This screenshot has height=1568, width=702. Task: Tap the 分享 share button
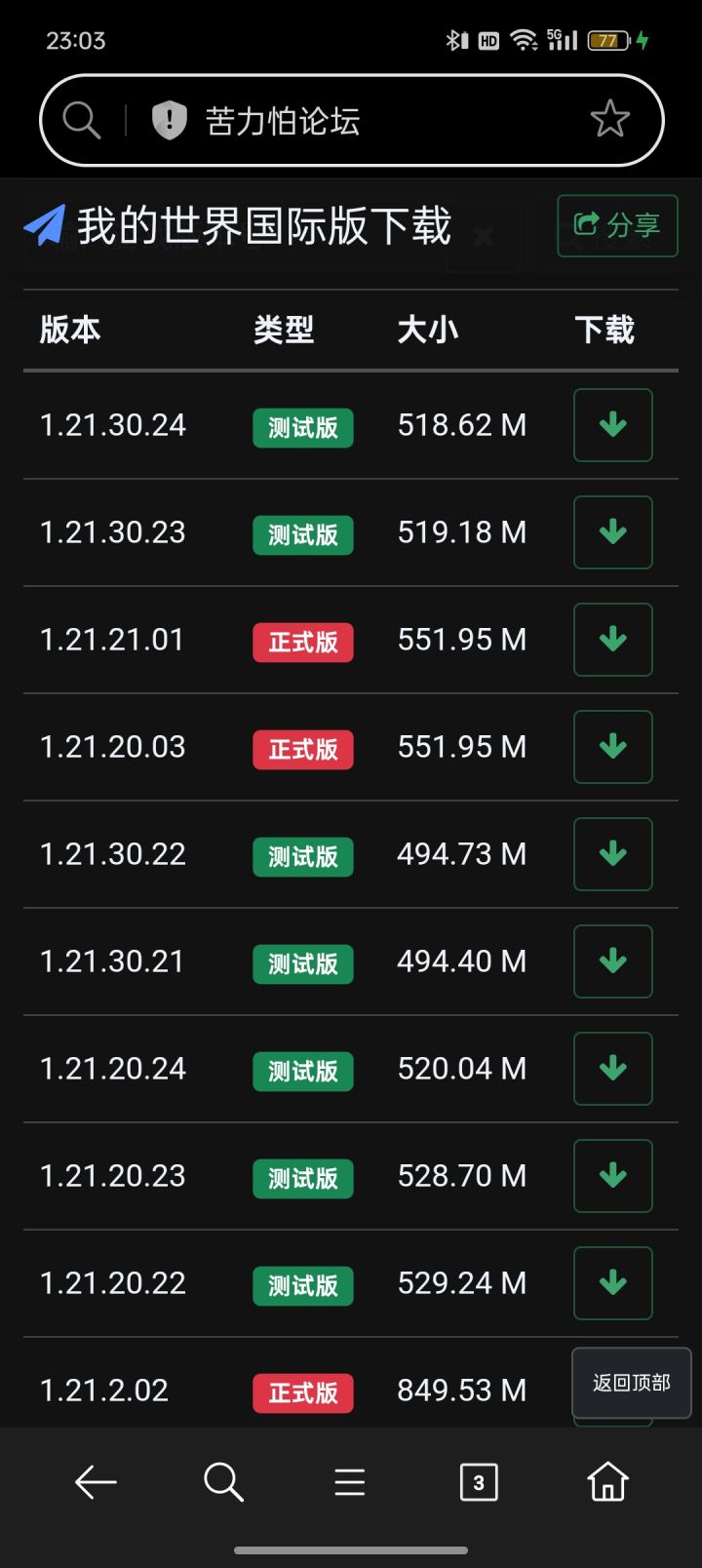click(617, 225)
